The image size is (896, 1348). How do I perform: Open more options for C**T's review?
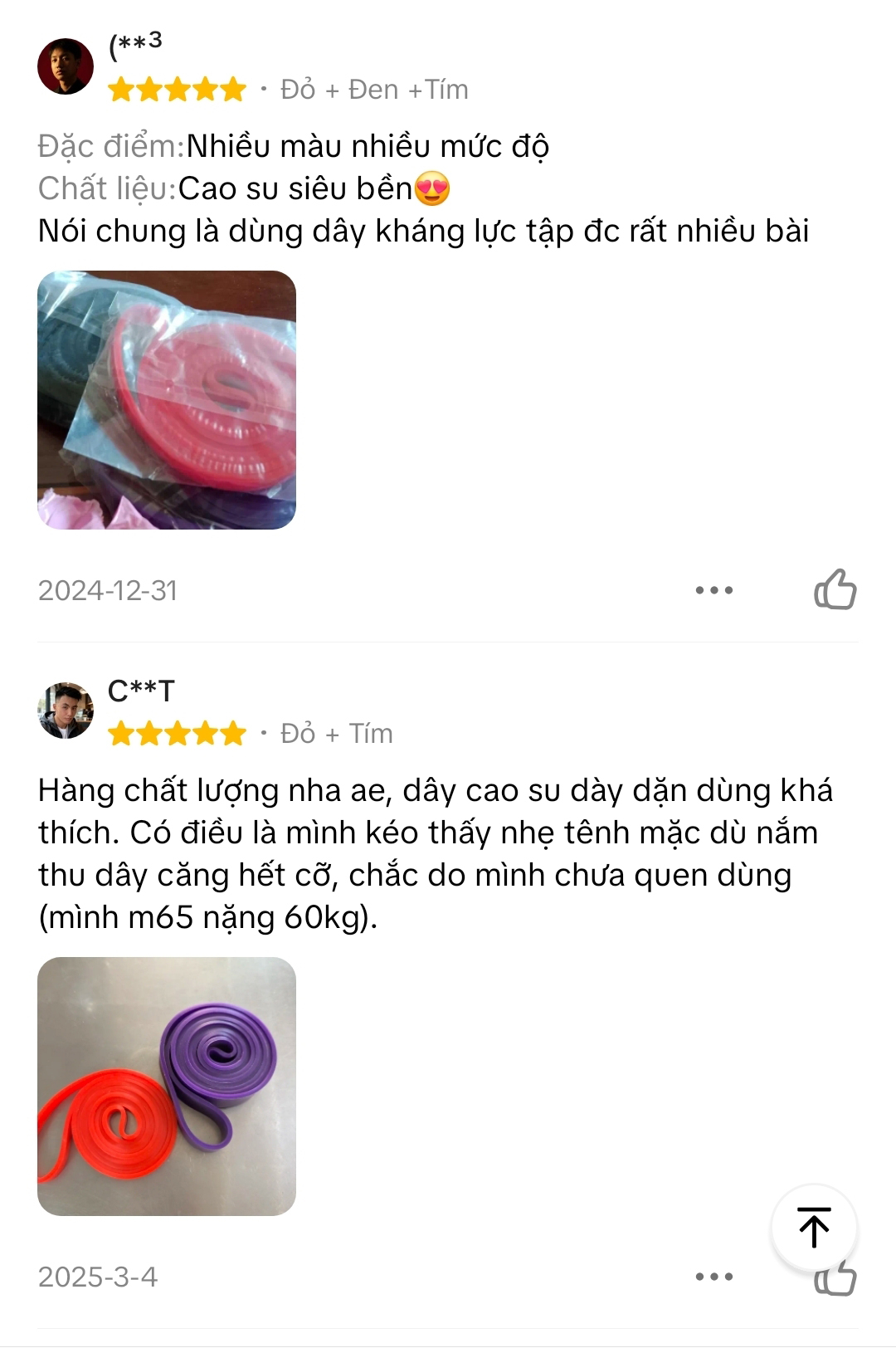point(714,1277)
